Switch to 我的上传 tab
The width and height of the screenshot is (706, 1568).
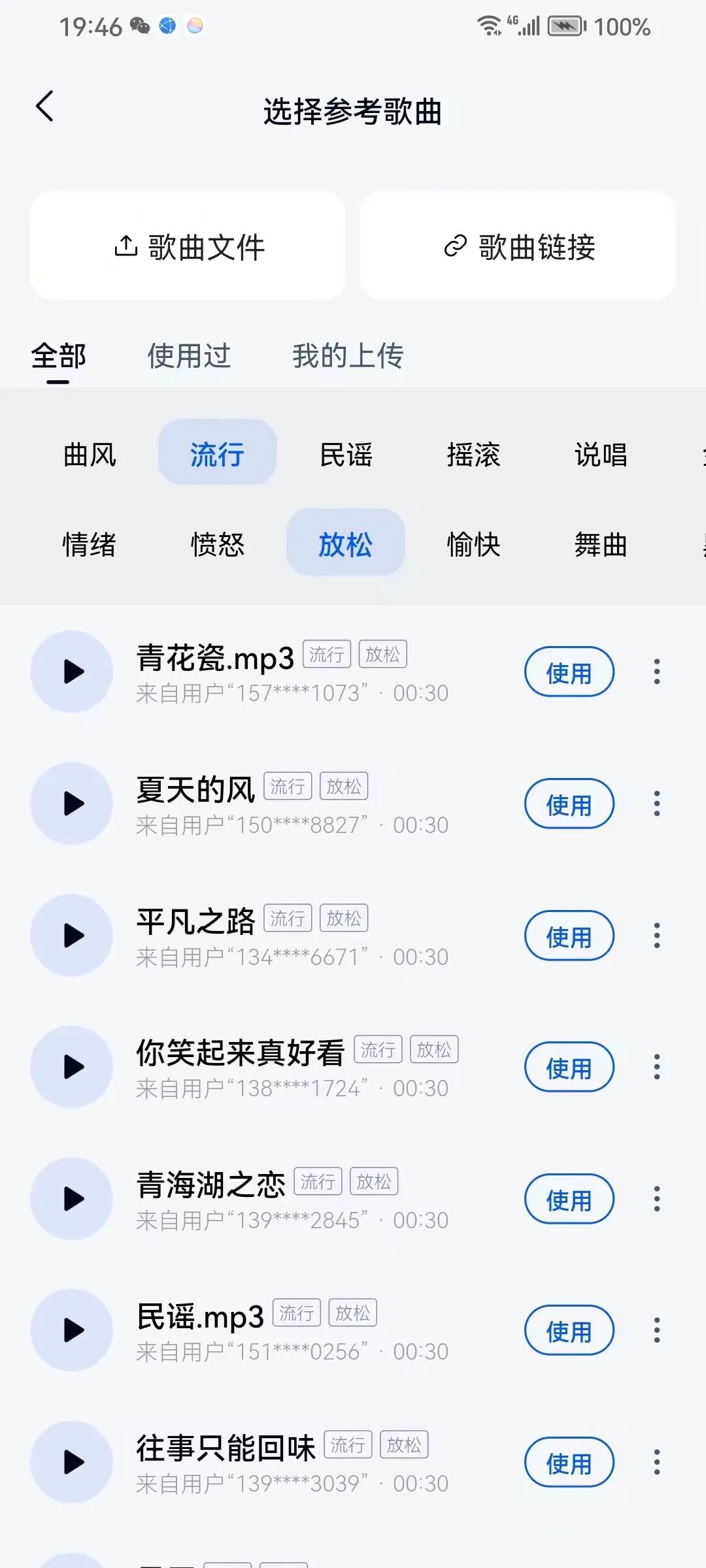click(x=348, y=356)
